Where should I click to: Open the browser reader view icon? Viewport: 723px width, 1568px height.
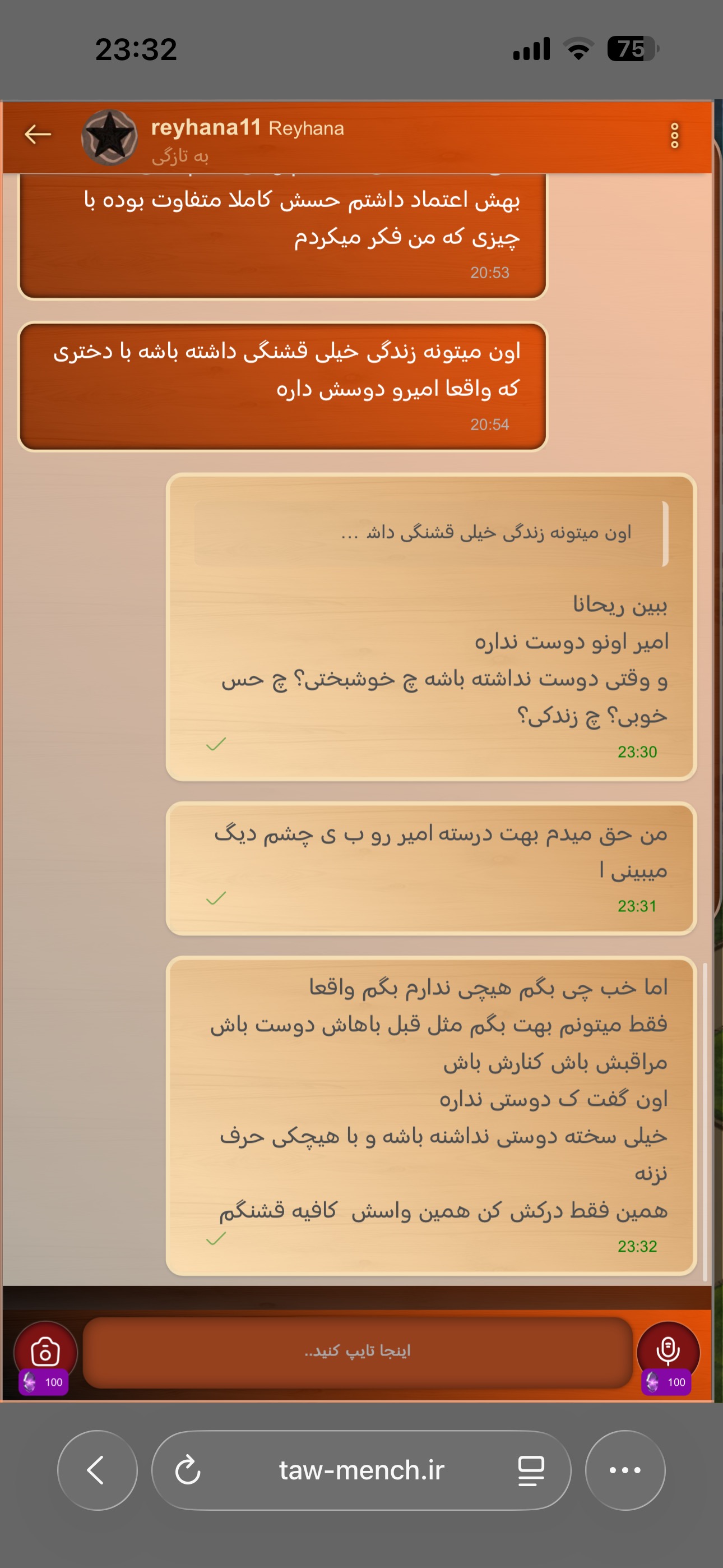[531, 1470]
